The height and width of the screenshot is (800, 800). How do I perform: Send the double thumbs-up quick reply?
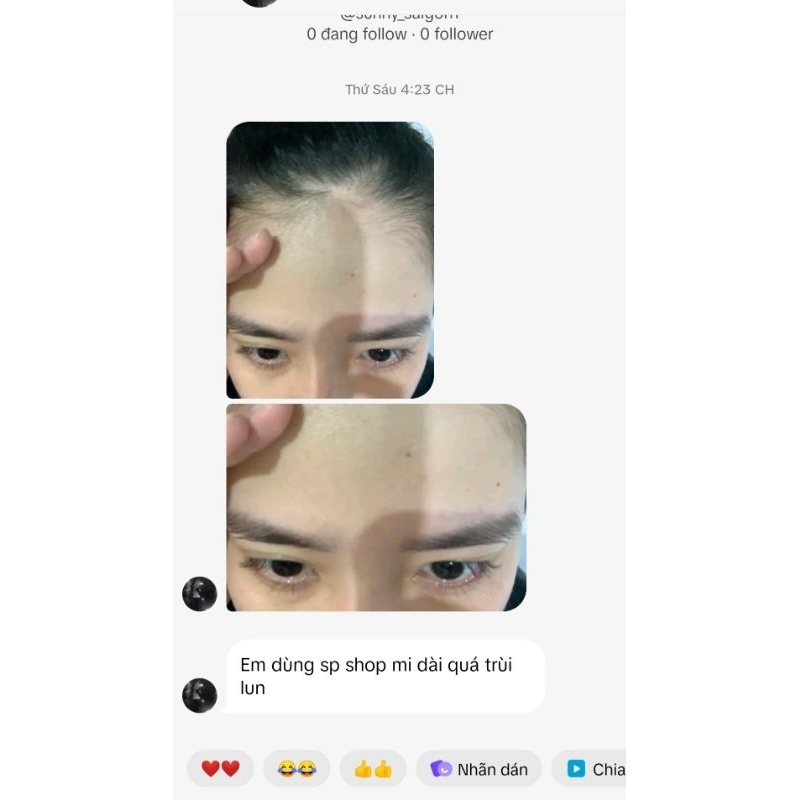[x=373, y=768]
